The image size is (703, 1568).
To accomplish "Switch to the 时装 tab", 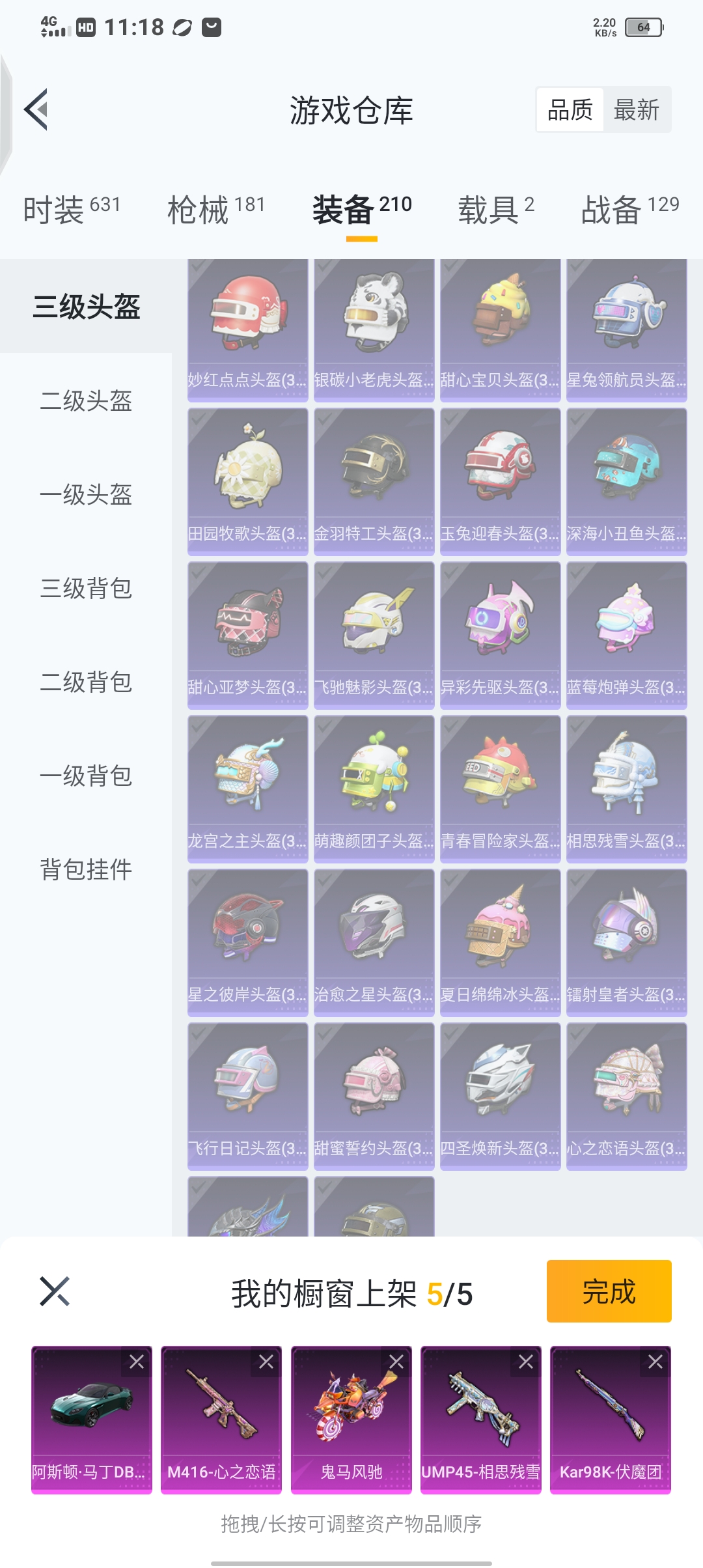I will coord(72,210).
